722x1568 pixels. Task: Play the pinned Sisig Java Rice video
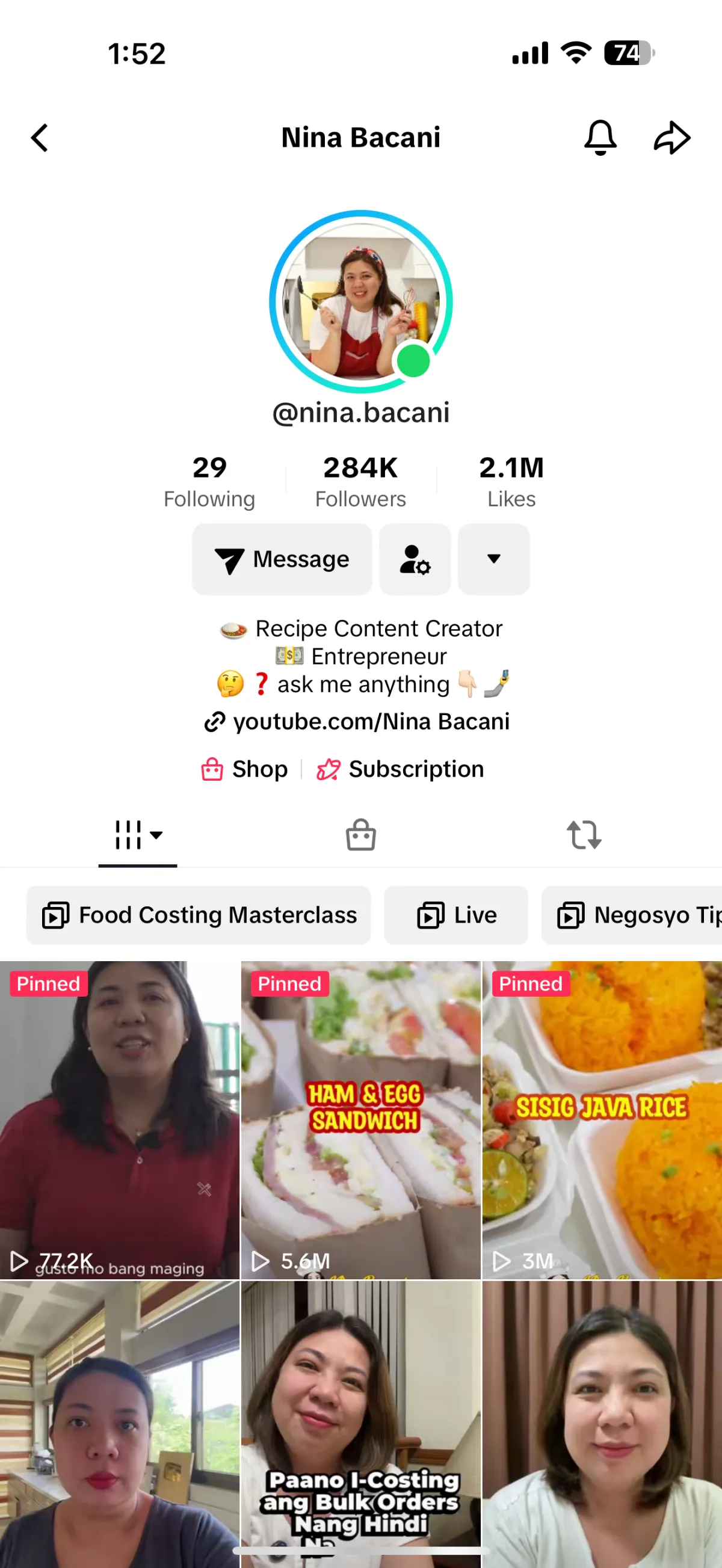click(602, 1119)
